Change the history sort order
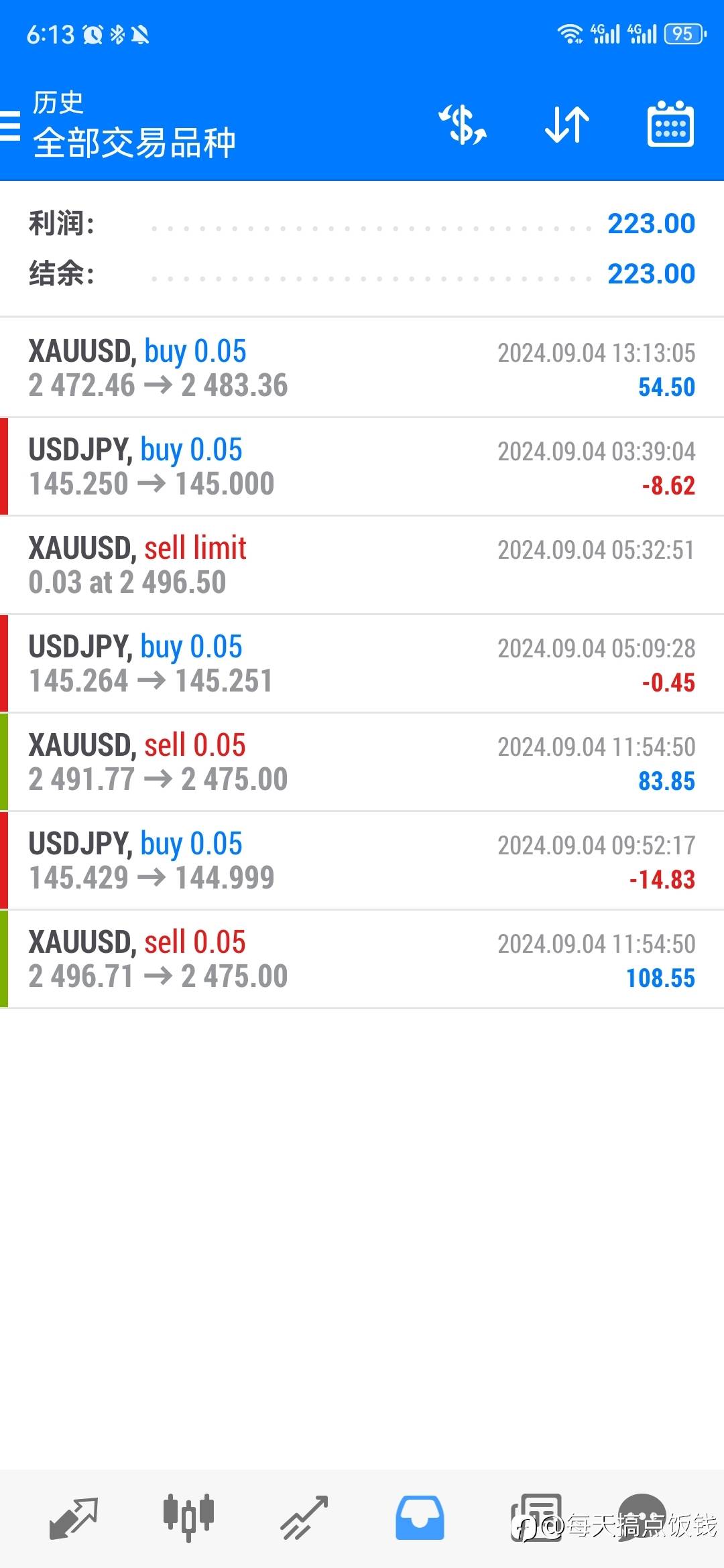Viewport: 724px width, 1568px height. 566,125
